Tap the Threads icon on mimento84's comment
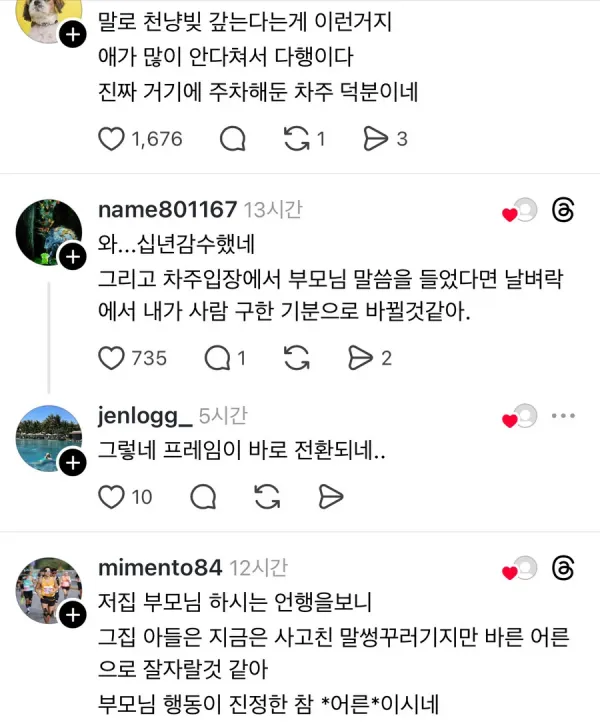The image size is (600, 726). [x=564, y=568]
